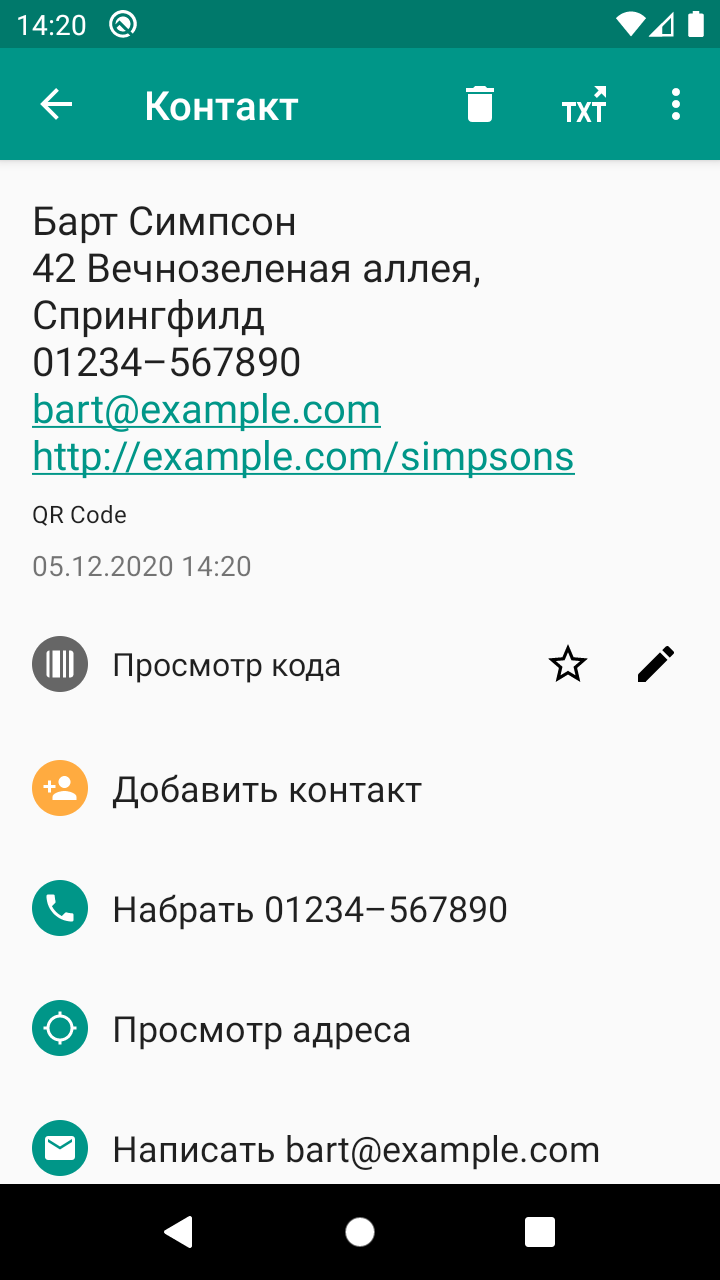720x1280 pixels.
Task: Go back using the toolbar arrow
Action: [56, 104]
